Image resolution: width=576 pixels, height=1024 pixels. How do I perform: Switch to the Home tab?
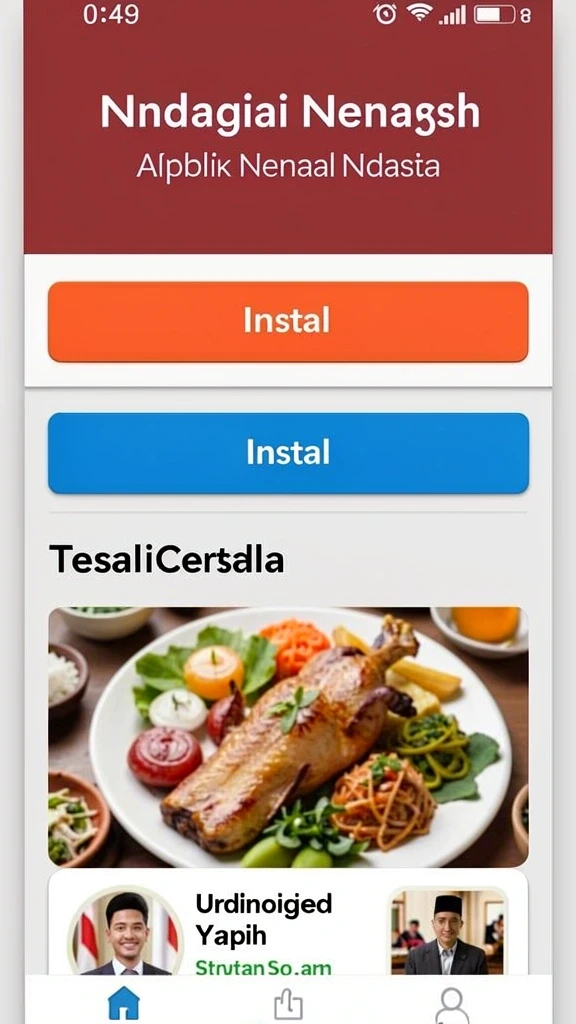[x=124, y=1003]
